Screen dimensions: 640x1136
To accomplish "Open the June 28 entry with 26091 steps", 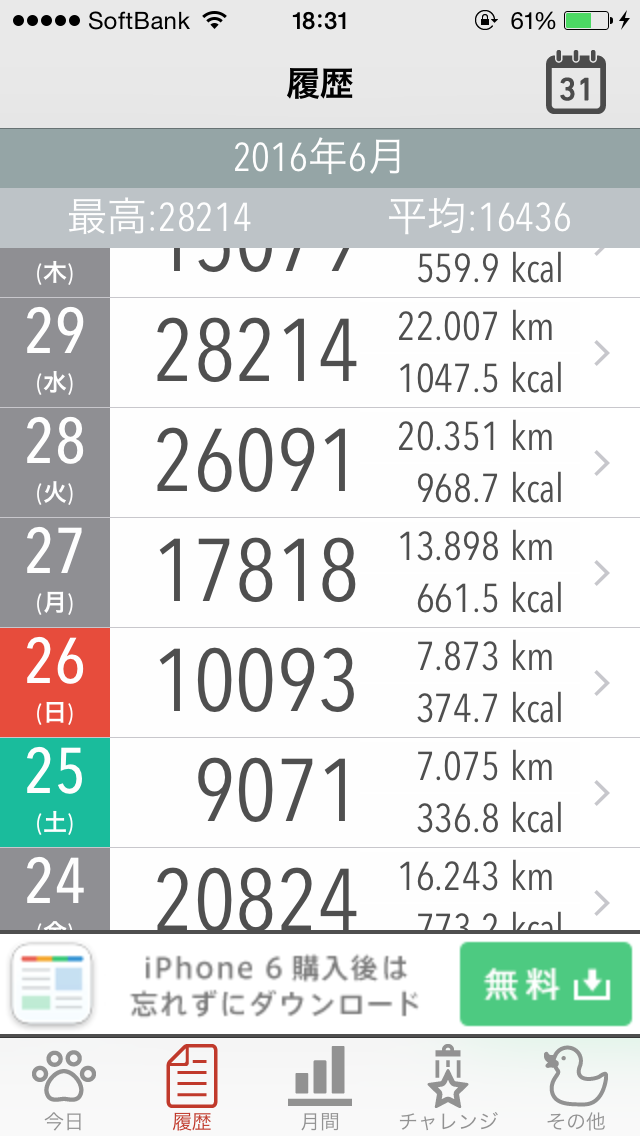I will coord(320,463).
